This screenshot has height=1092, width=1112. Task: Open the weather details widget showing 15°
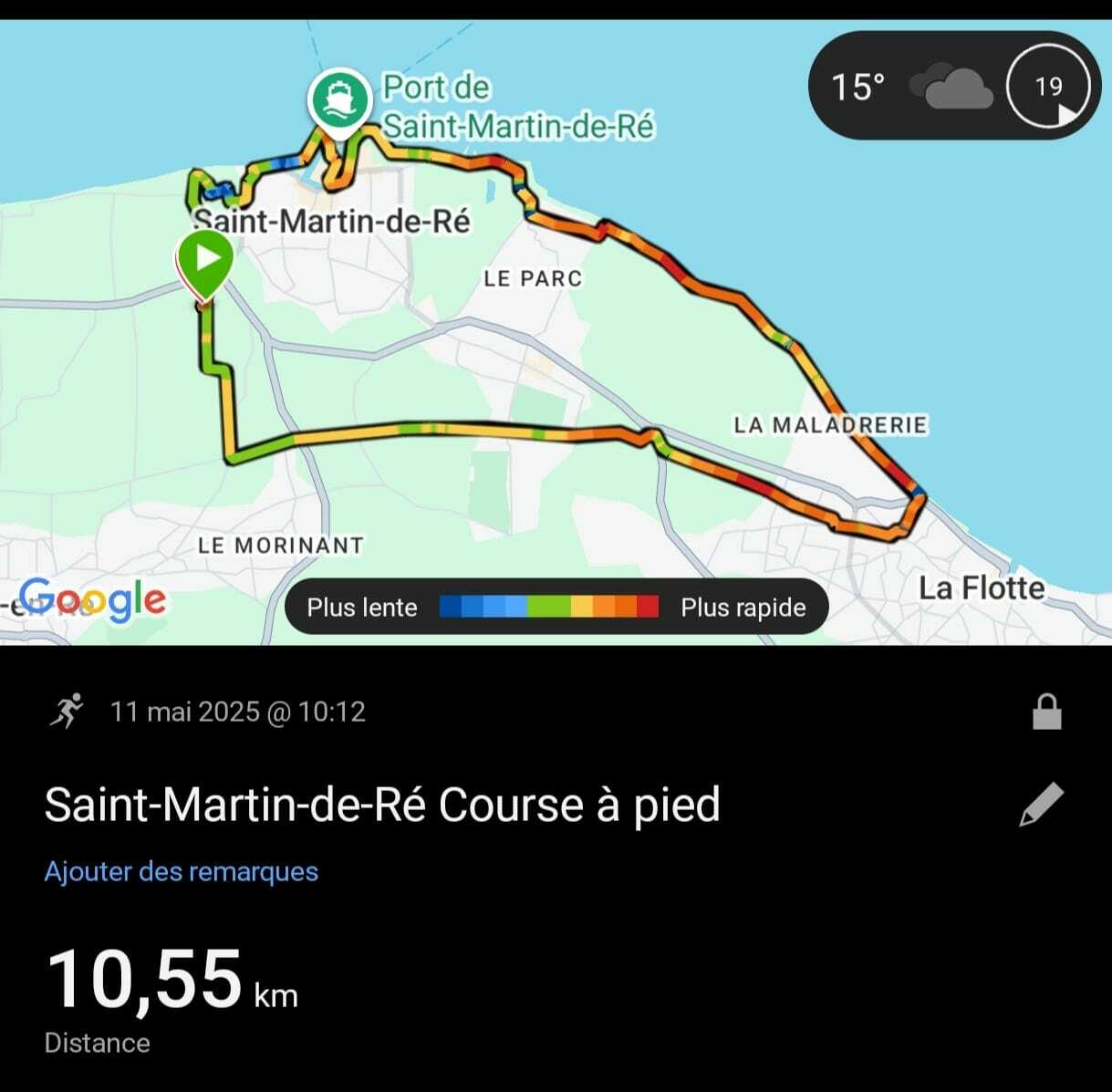953,87
